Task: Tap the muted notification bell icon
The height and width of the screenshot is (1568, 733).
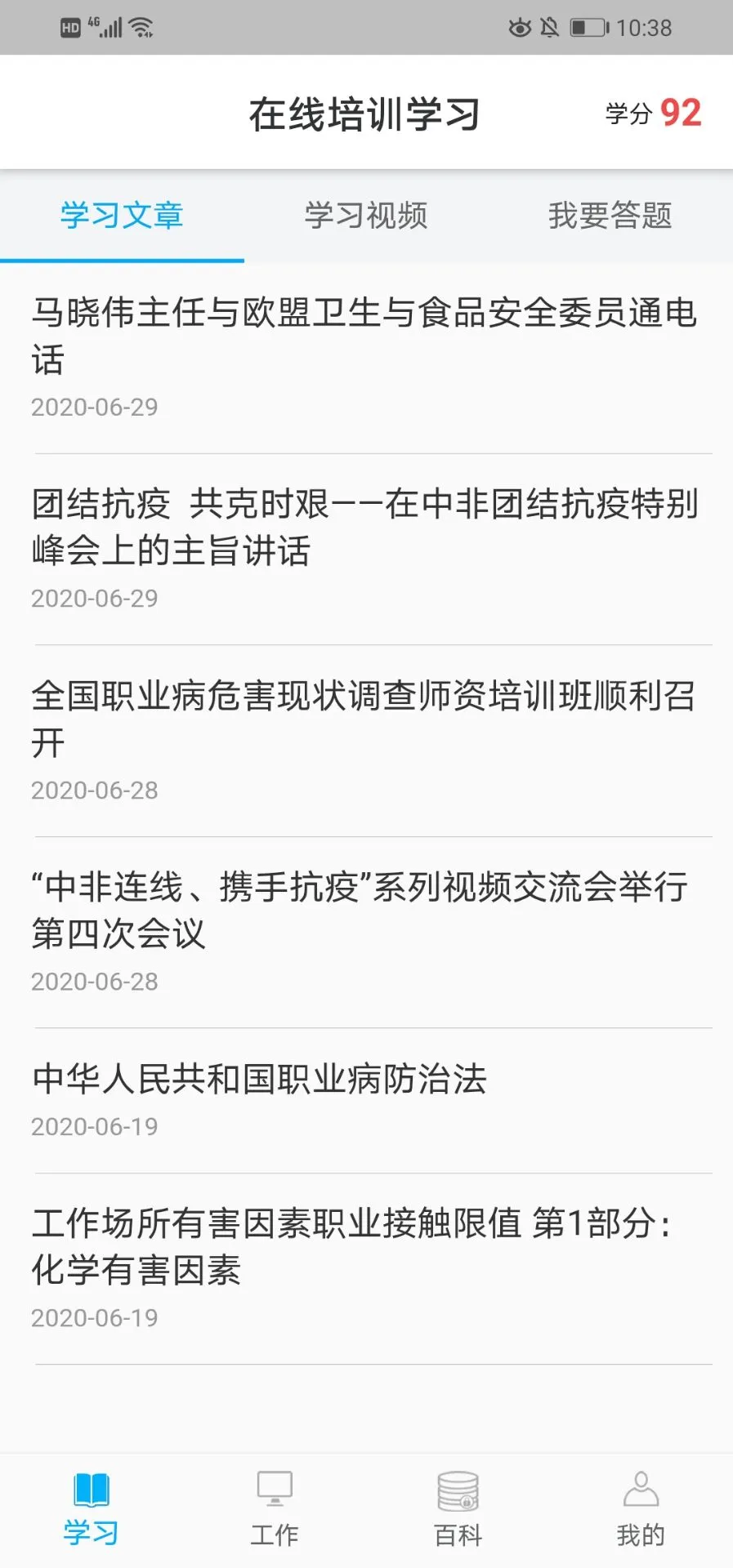Action: pos(551,27)
